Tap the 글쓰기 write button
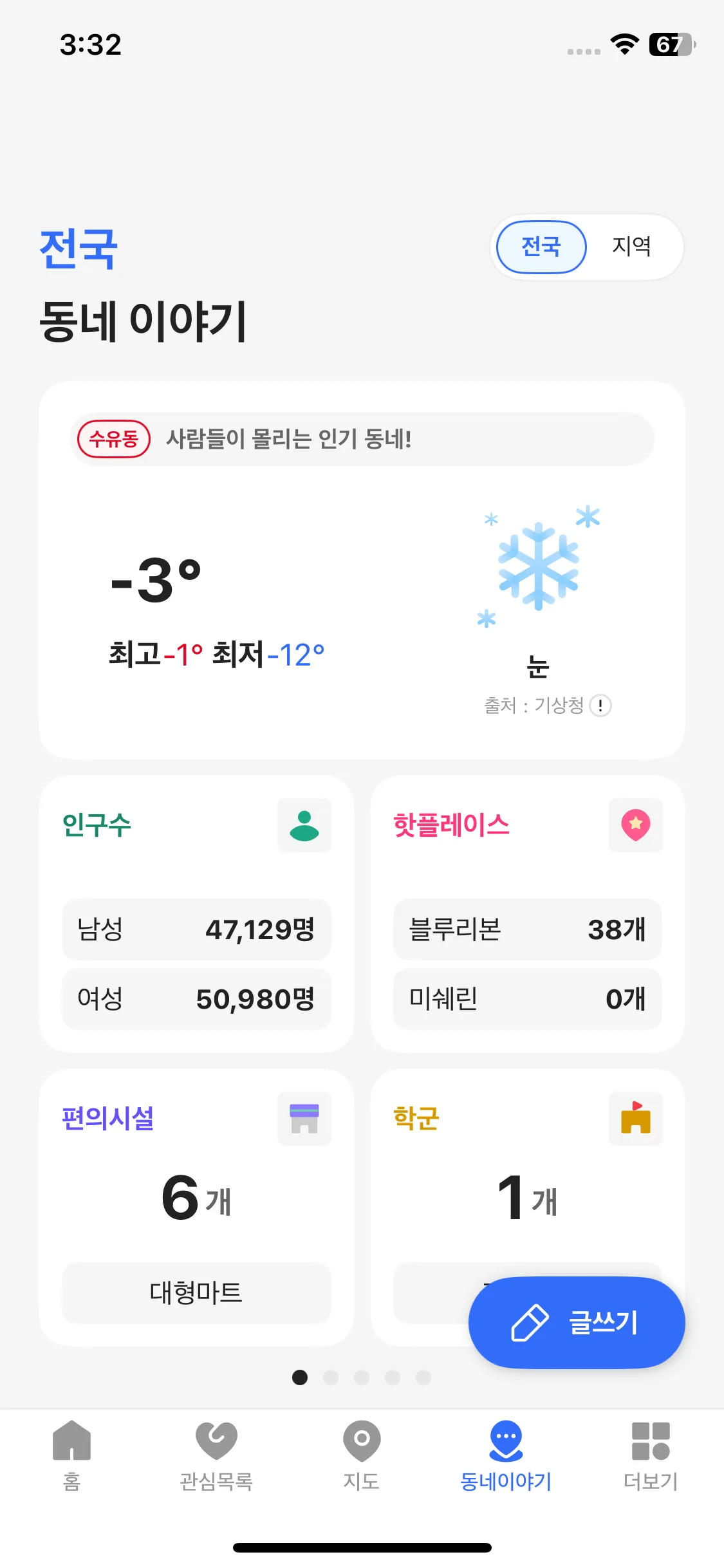This screenshot has width=724, height=1568. [576, 1323]
